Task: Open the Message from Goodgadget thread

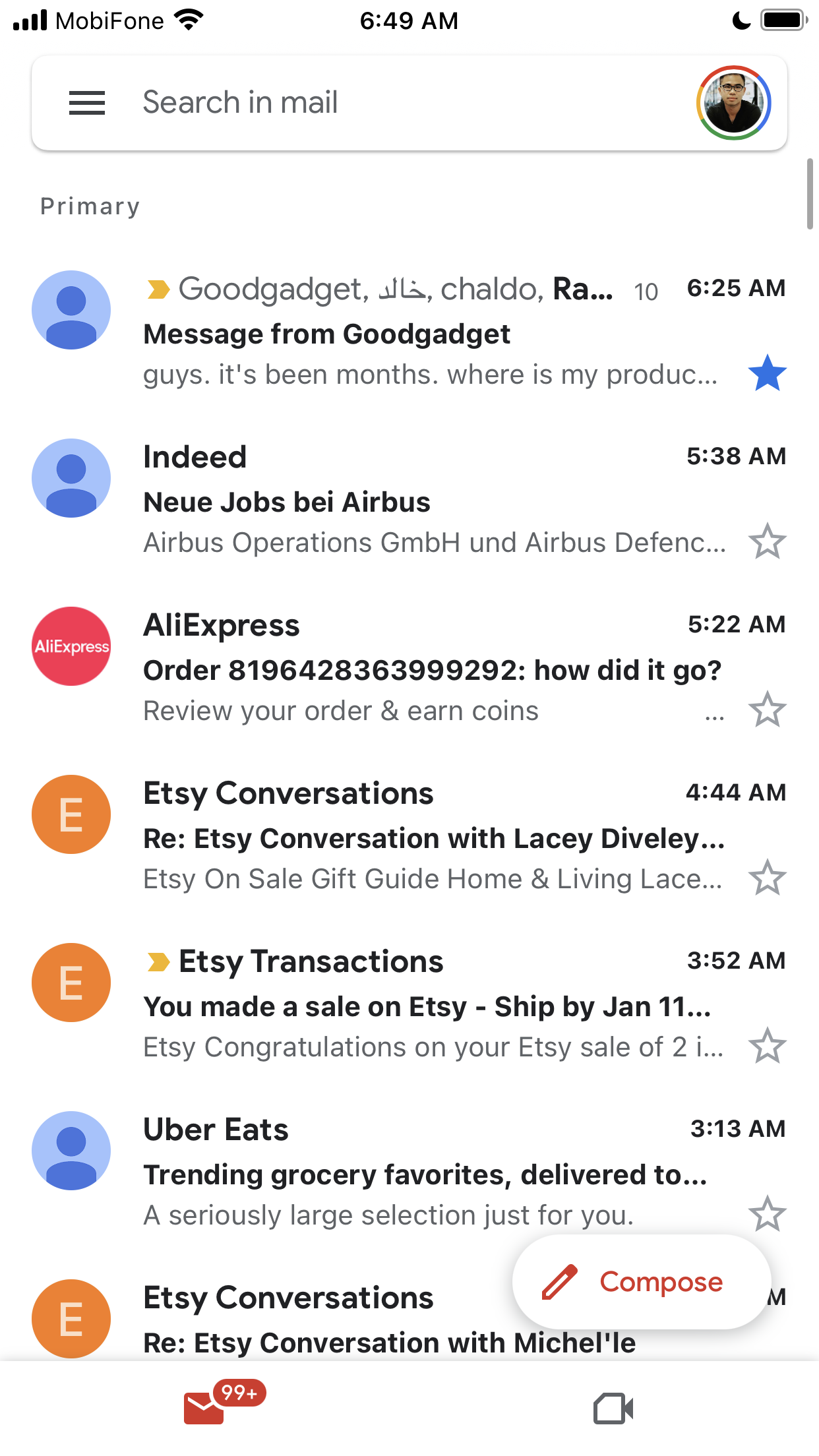Action: pyautogui.click(x=409, y=331)
